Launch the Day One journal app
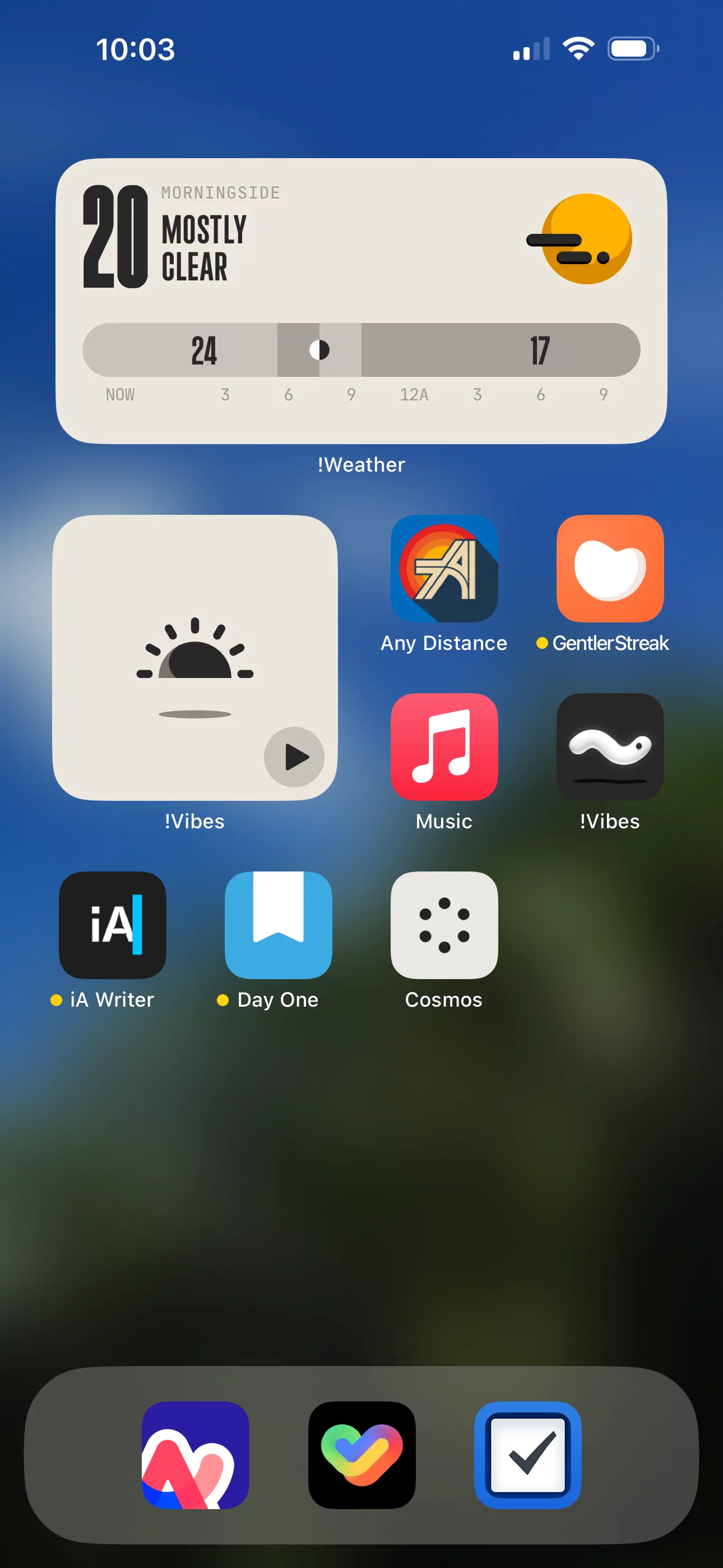Viewport: 723px width, 1568px height. [278, 925]
